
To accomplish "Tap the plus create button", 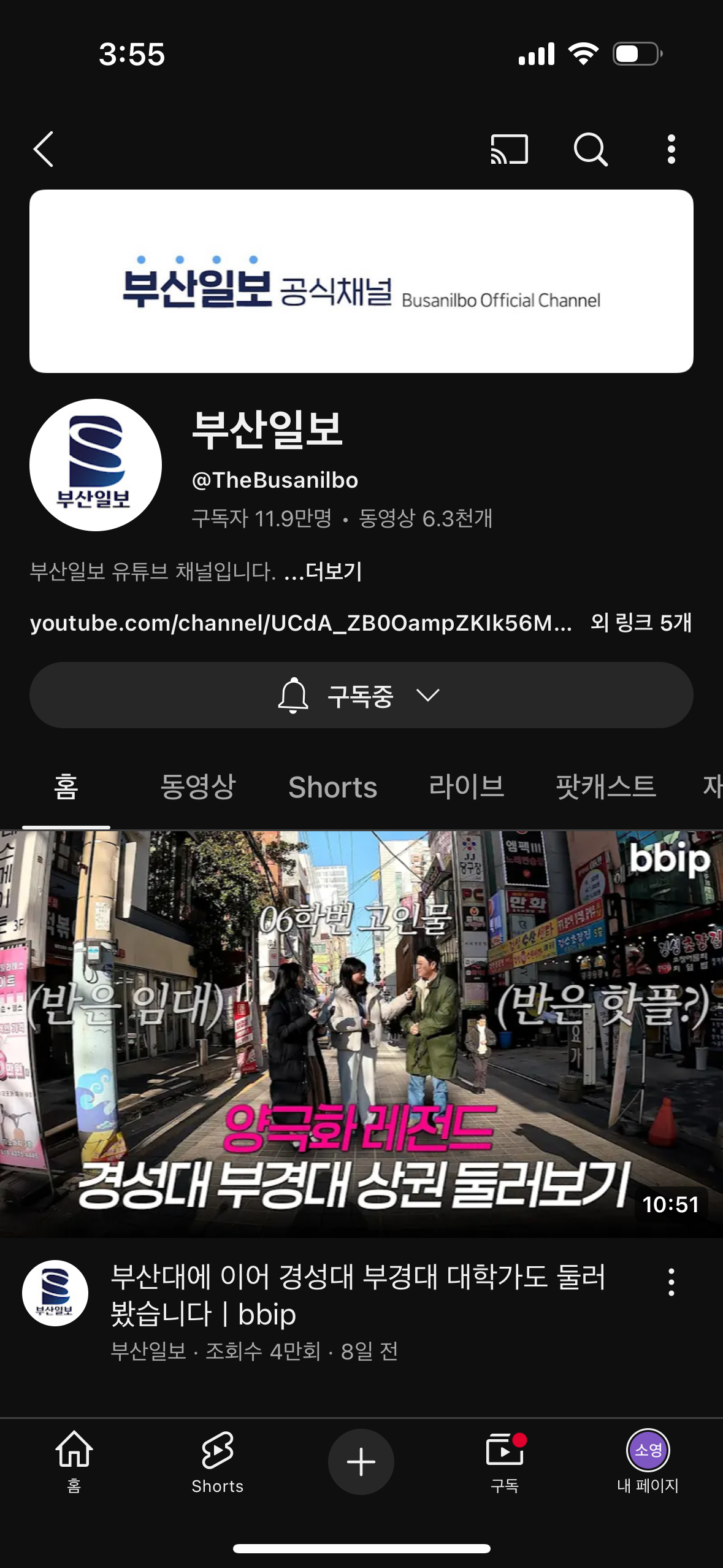I will [361, 1462].
